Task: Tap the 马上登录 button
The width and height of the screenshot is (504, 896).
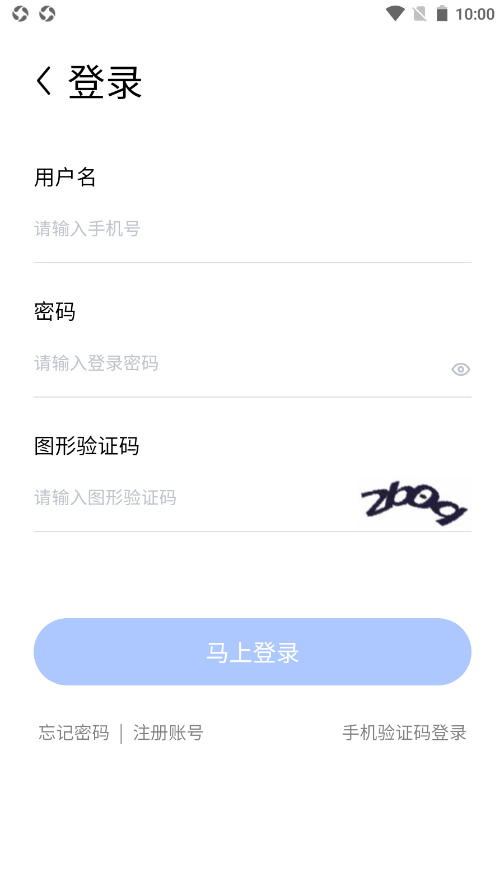Action: click(x=252, y=652)
